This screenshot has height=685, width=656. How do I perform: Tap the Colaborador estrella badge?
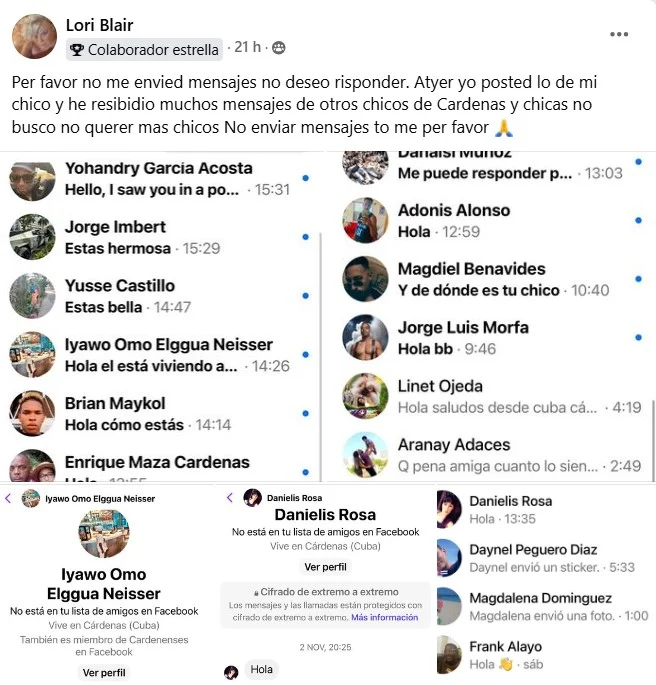pos(145,48)
